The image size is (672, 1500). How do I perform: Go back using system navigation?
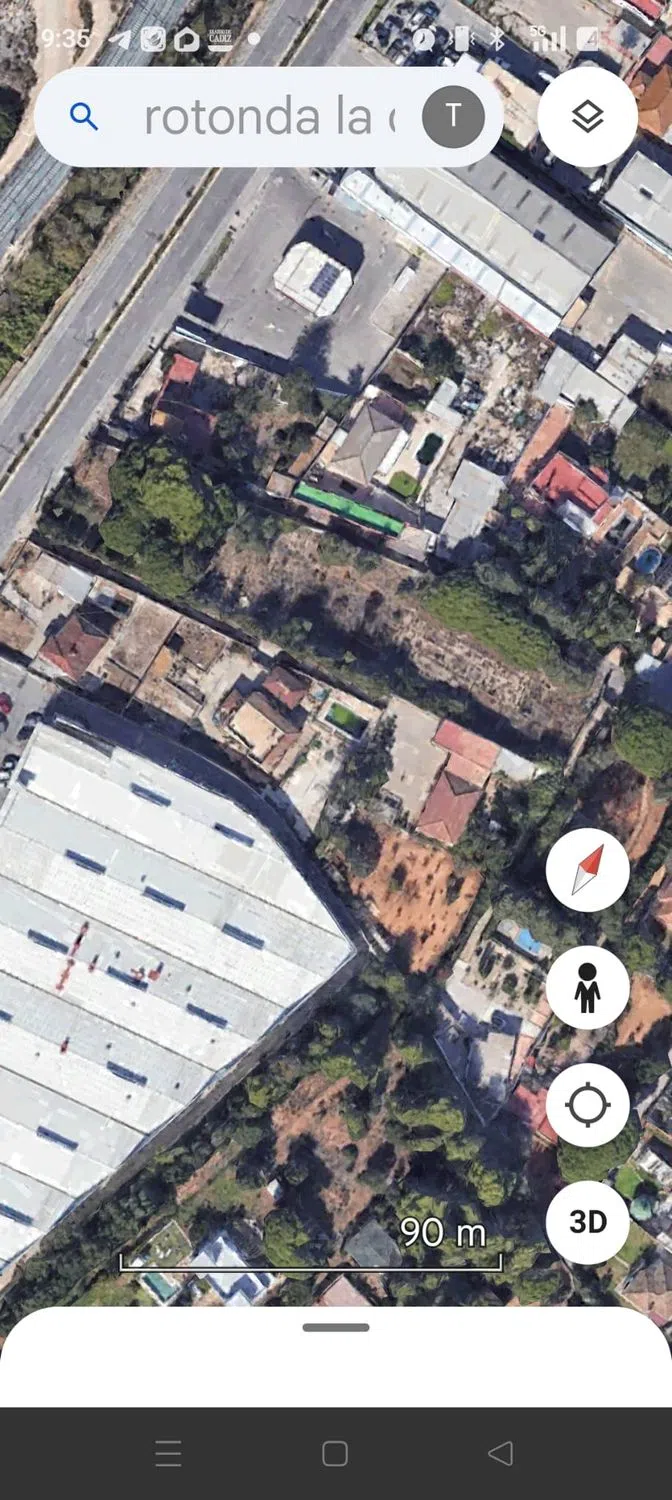501,1453
